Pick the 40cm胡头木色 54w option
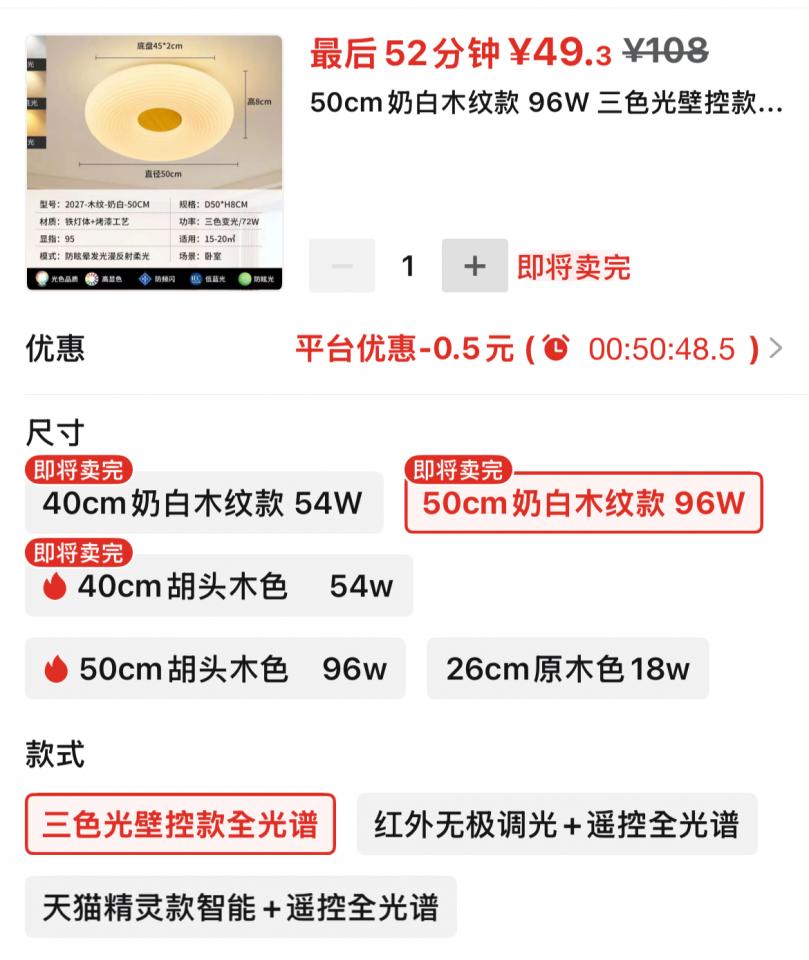The width and height of the screenshot is (809, 960). point(218,586)
